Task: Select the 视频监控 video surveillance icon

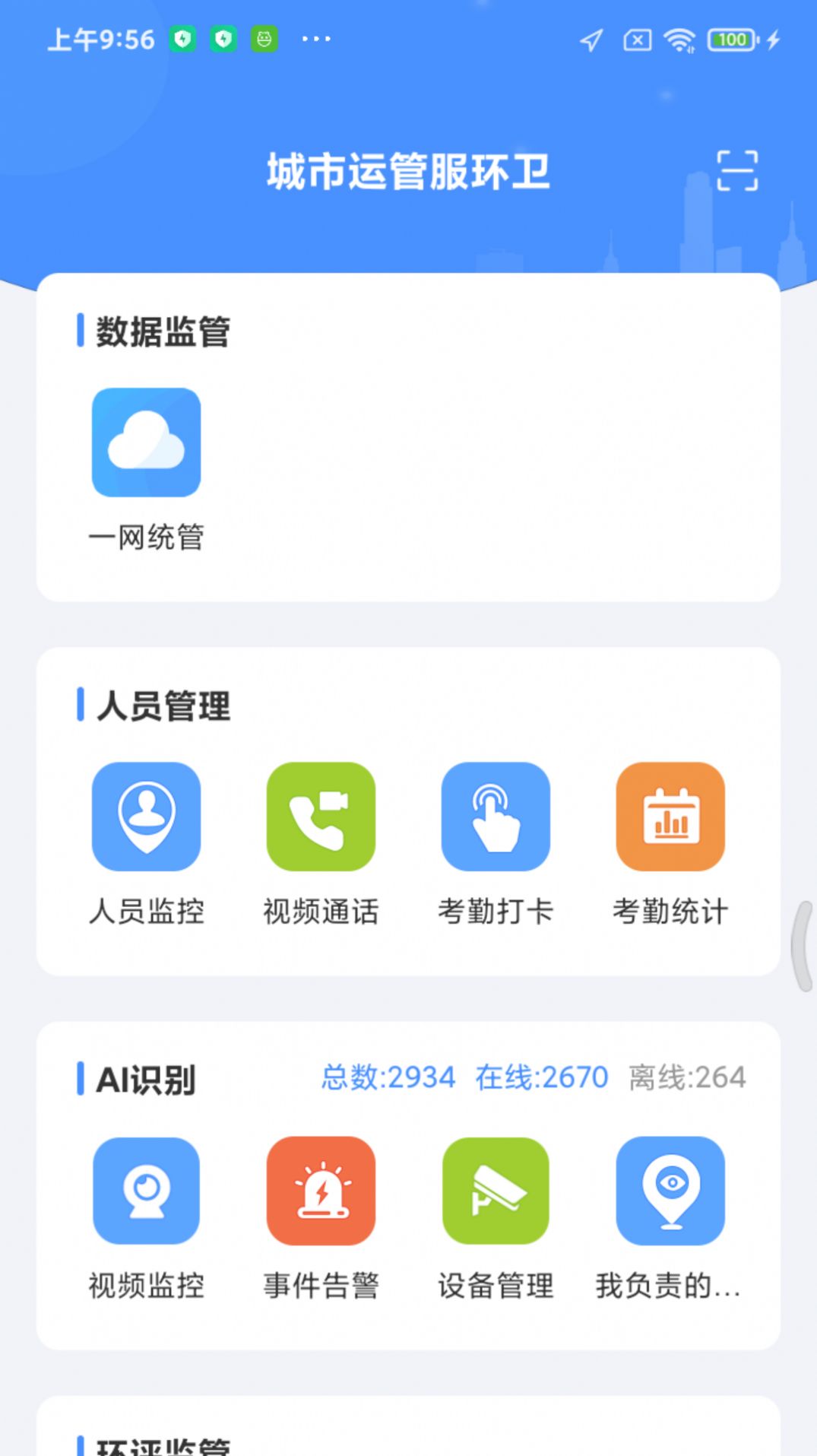Action: pyautogui.click(x=146, y=1192)
